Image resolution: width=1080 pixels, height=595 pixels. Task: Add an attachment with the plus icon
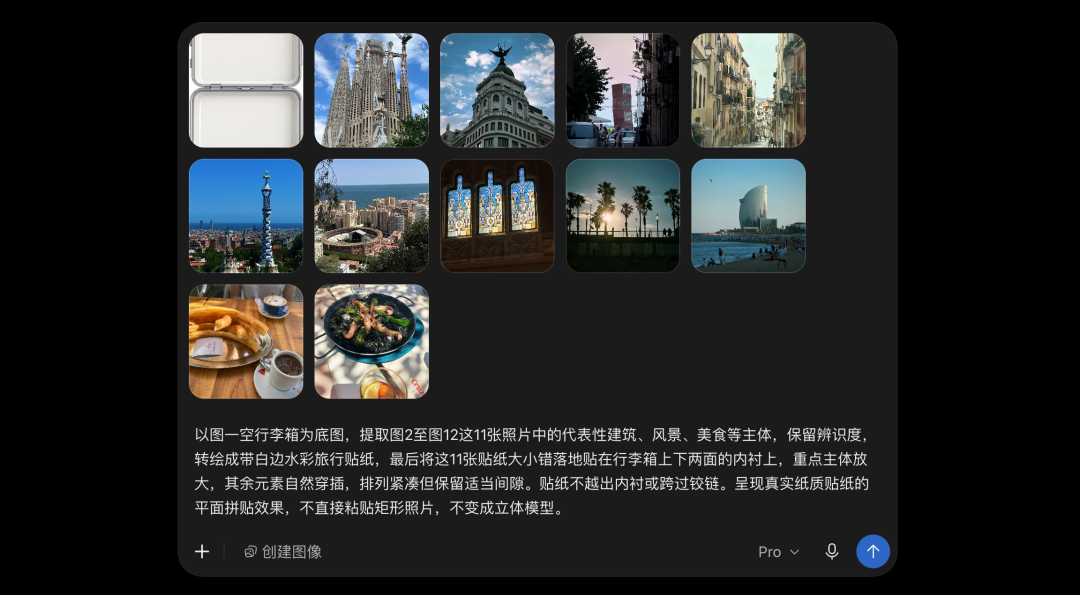(202, 552)
